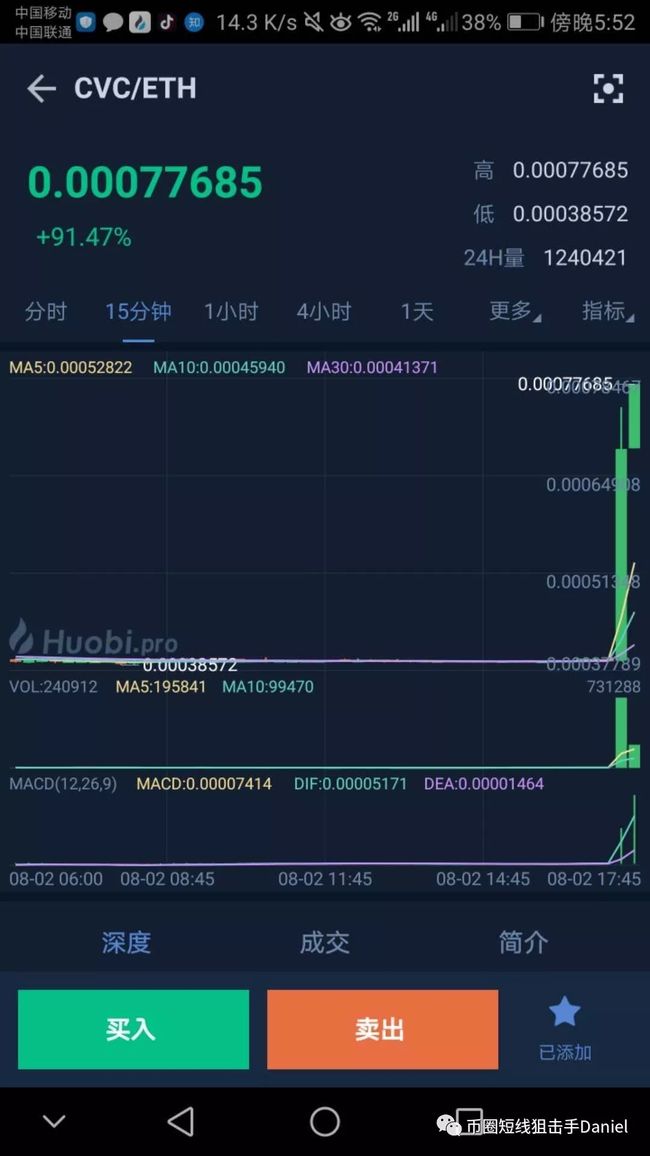Open the 指标 indicators dropdown
The image size is (650, 1156).
[x=608, y=311]
